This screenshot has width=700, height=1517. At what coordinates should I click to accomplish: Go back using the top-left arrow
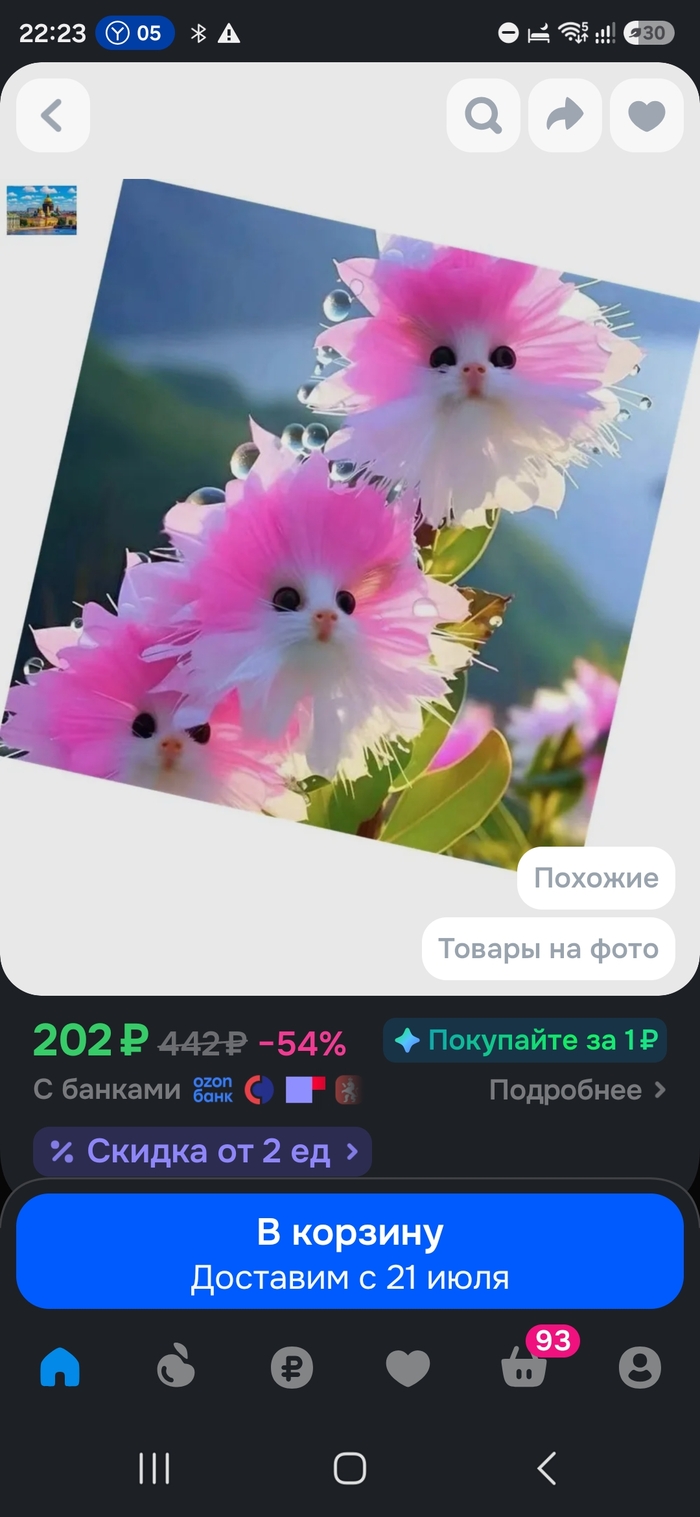click(x=53, y=116)
